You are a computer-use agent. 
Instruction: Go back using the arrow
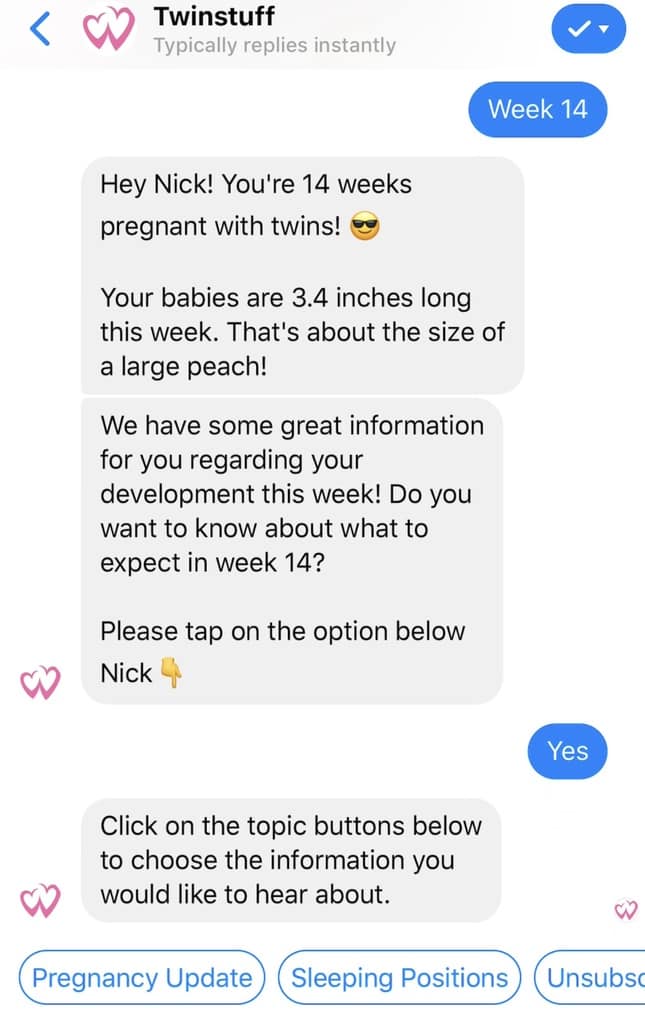coord(40,30)
